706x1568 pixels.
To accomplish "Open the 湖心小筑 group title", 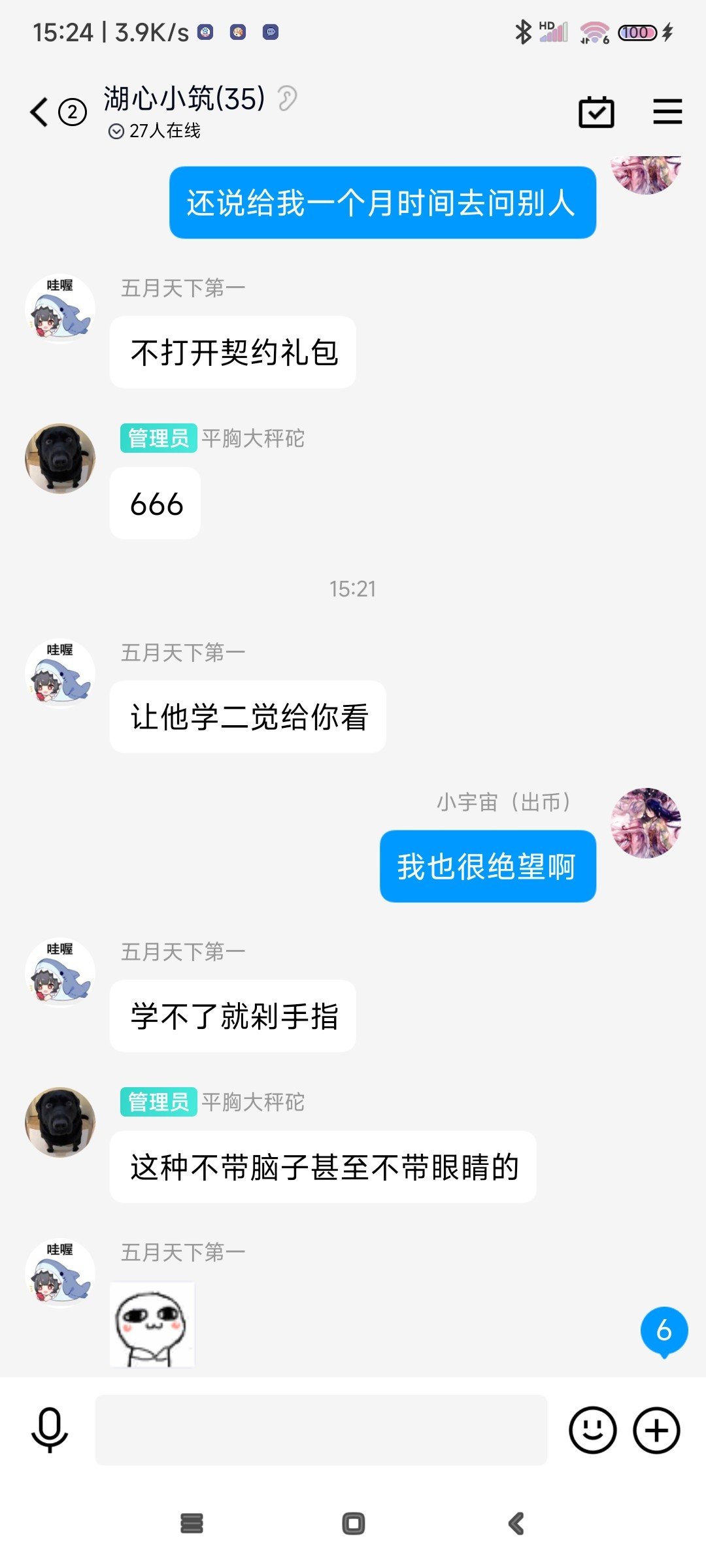I will [x=184, y=99].
